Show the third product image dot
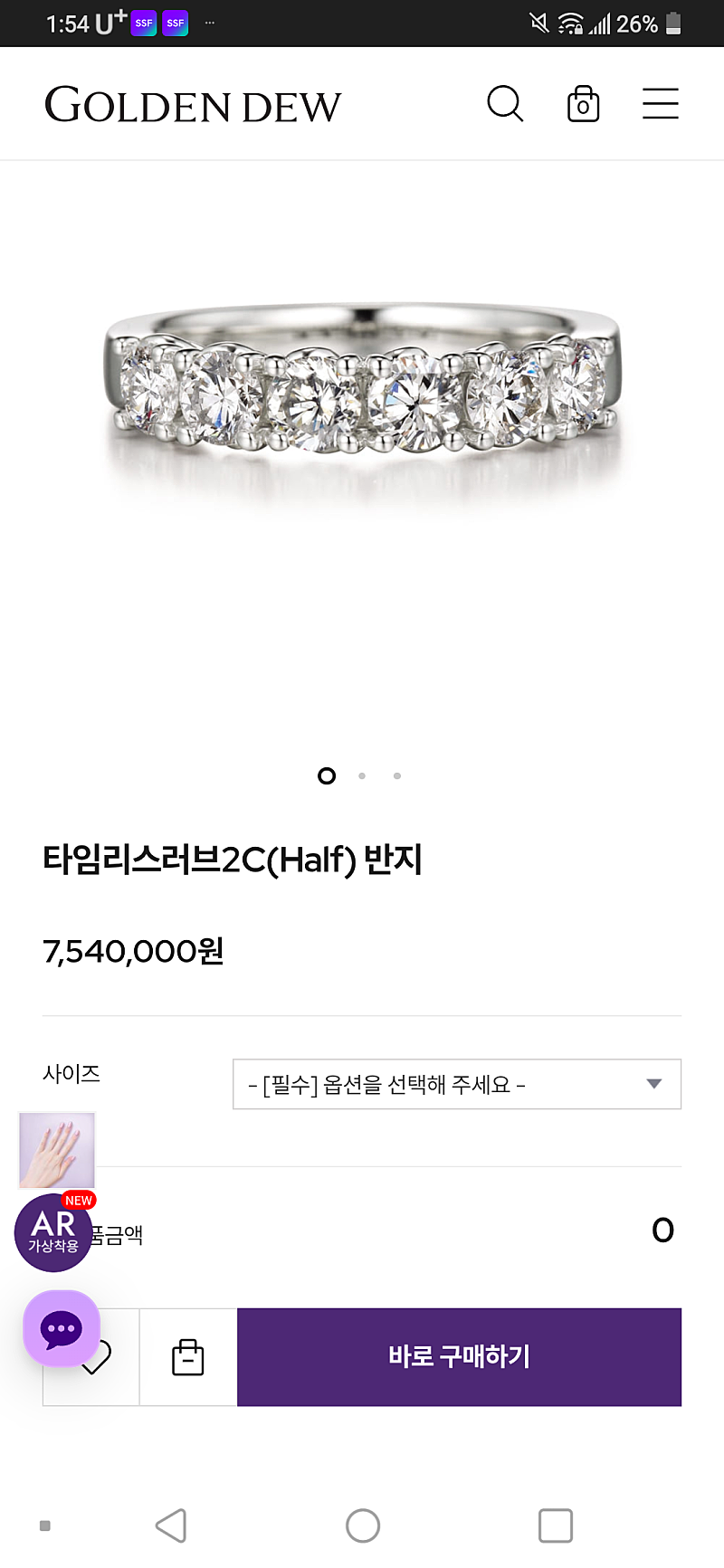724x1568 pixels. 397,775
